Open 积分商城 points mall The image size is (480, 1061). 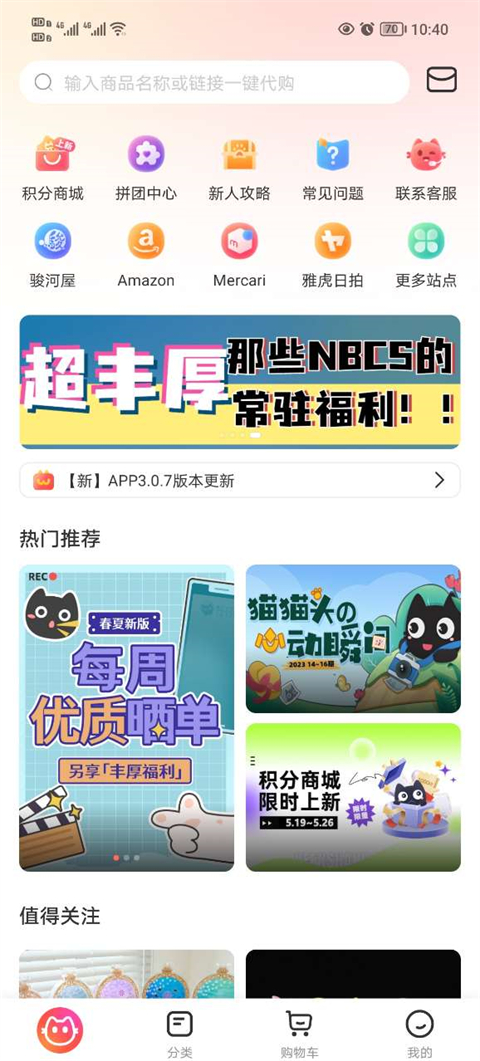point(53,169)
